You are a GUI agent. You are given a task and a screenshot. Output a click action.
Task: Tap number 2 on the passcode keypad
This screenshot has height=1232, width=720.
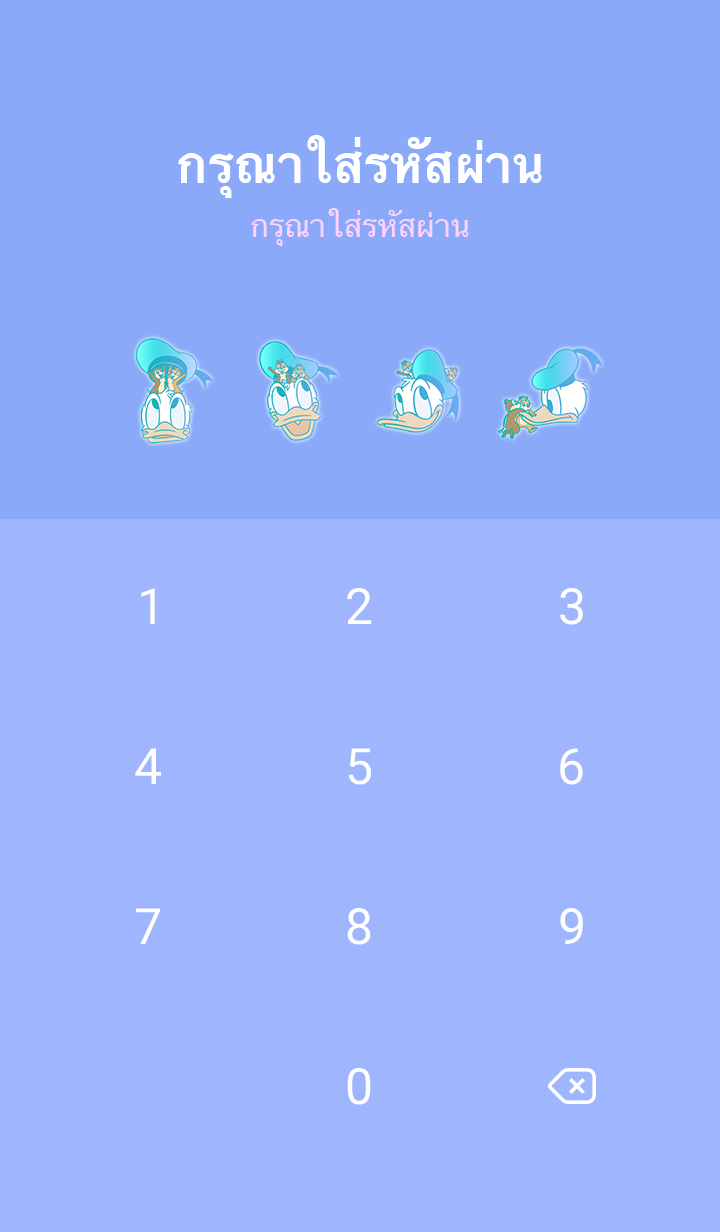point(359,607)
